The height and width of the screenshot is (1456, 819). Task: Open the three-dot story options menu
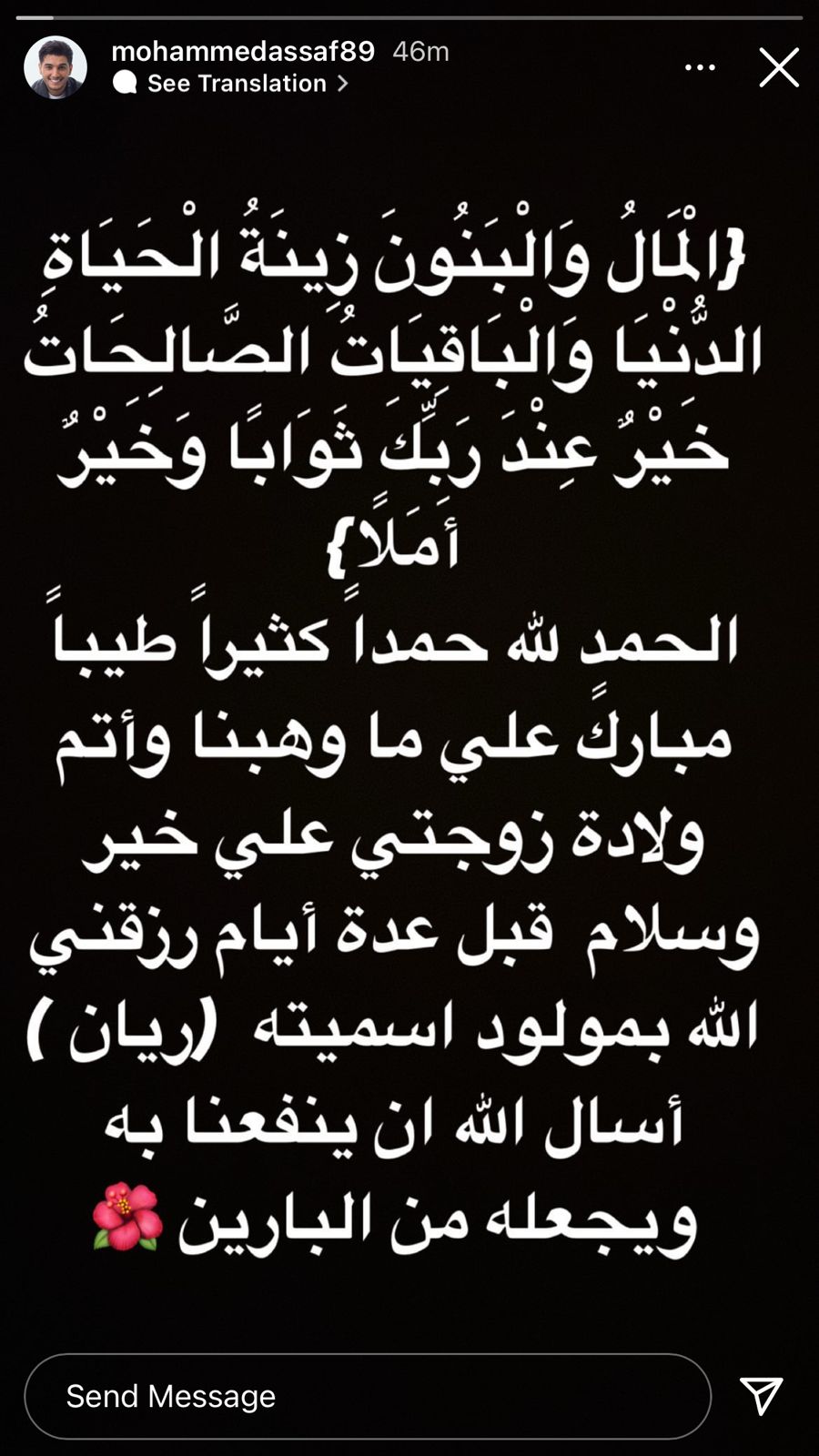click(x=700, y=68)
